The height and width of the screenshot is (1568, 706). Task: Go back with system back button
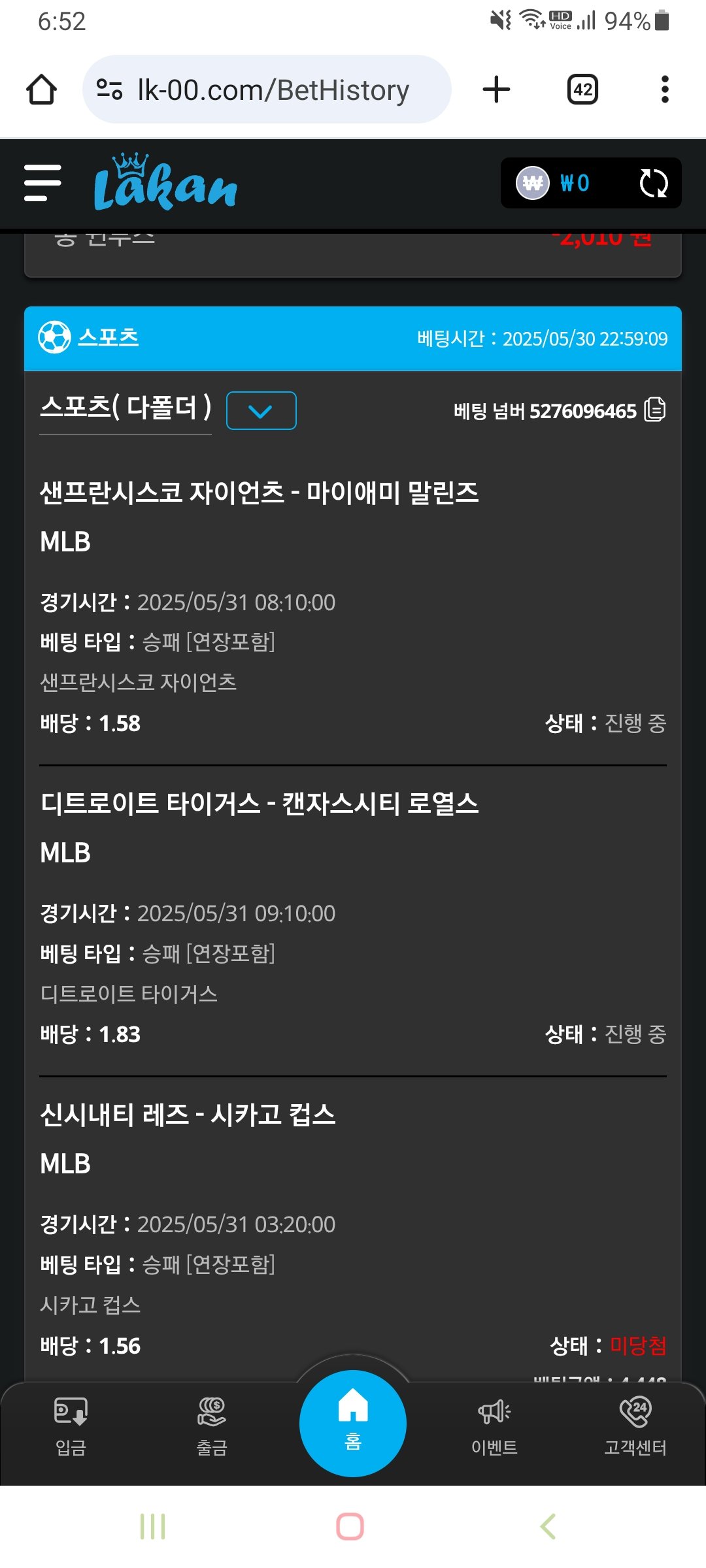[x=548, y=1527]
